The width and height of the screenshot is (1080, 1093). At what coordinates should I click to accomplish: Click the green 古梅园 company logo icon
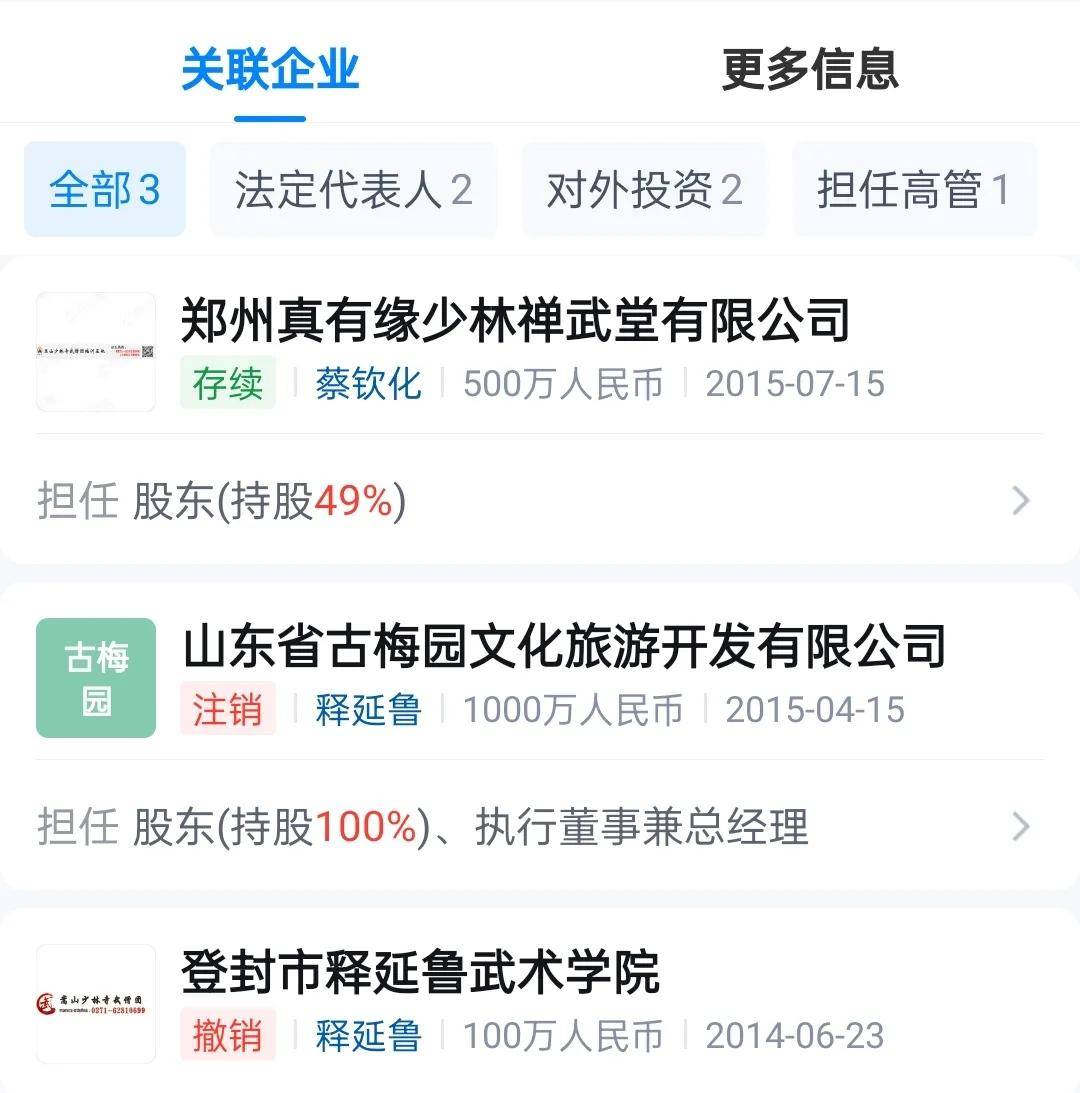[x=95, y=677]
